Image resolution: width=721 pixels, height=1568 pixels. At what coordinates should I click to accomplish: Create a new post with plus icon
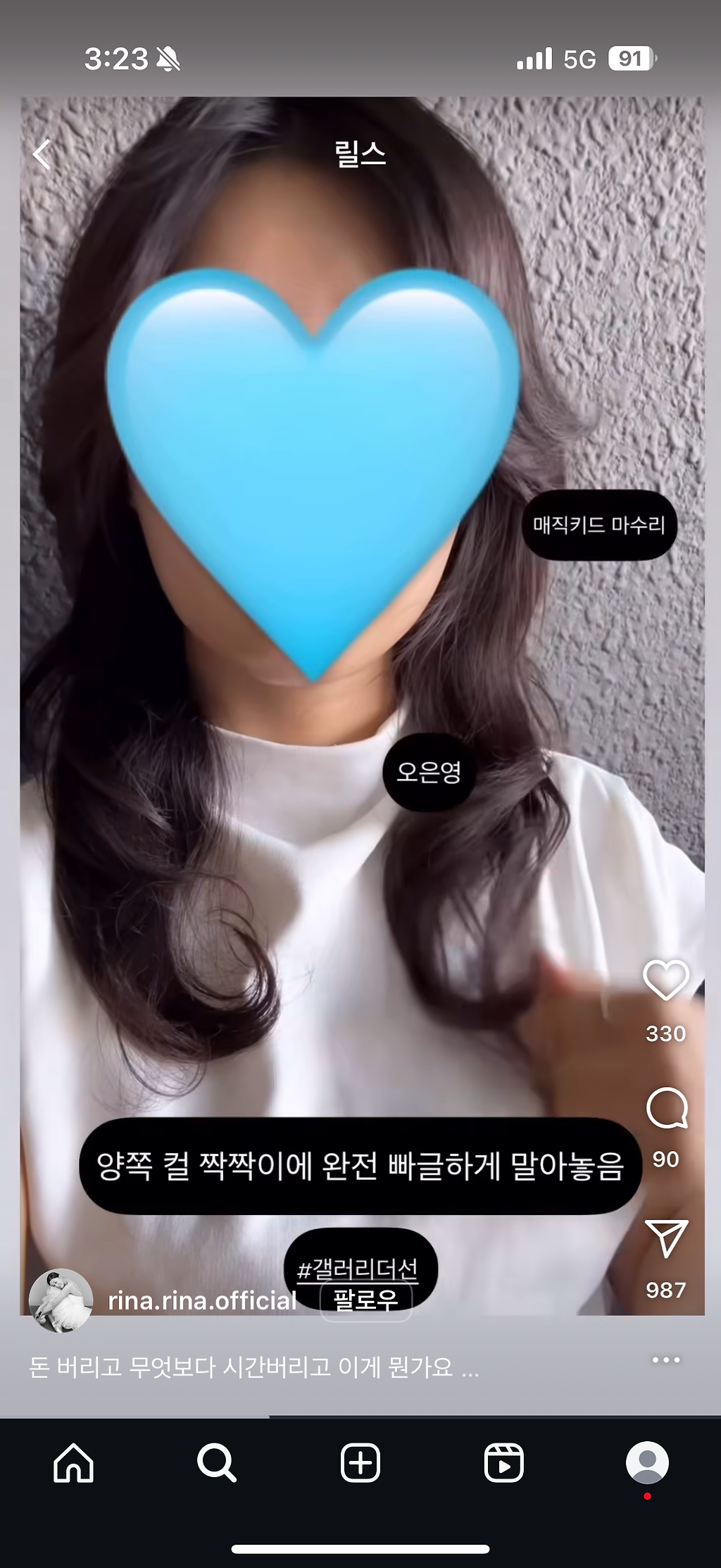coord(360,1463)
